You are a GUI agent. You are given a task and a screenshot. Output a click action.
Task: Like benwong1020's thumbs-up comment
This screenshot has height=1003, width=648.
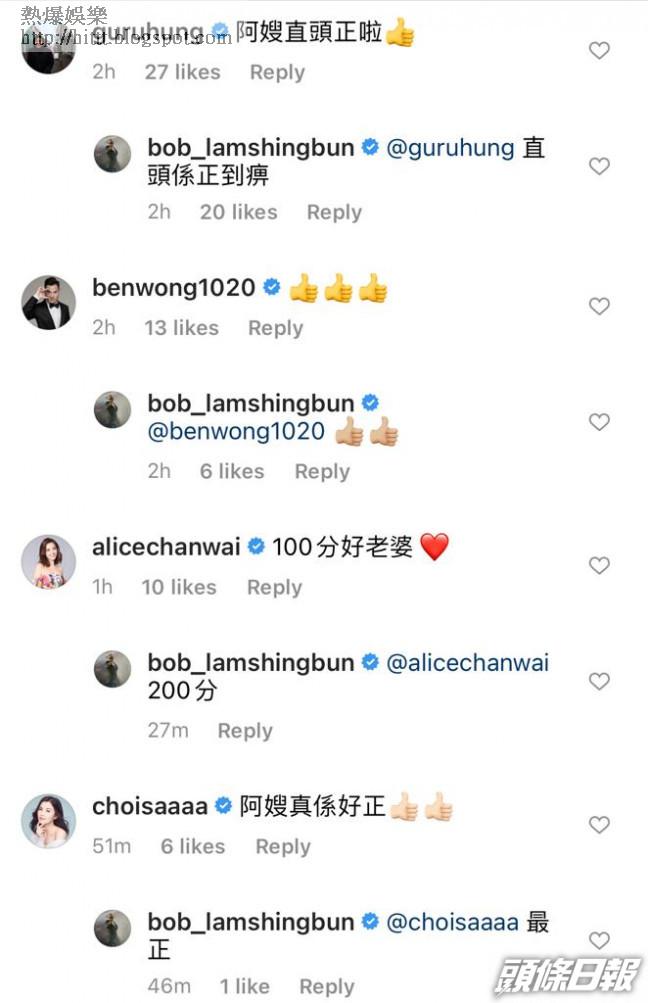click(x=599, y=306)
